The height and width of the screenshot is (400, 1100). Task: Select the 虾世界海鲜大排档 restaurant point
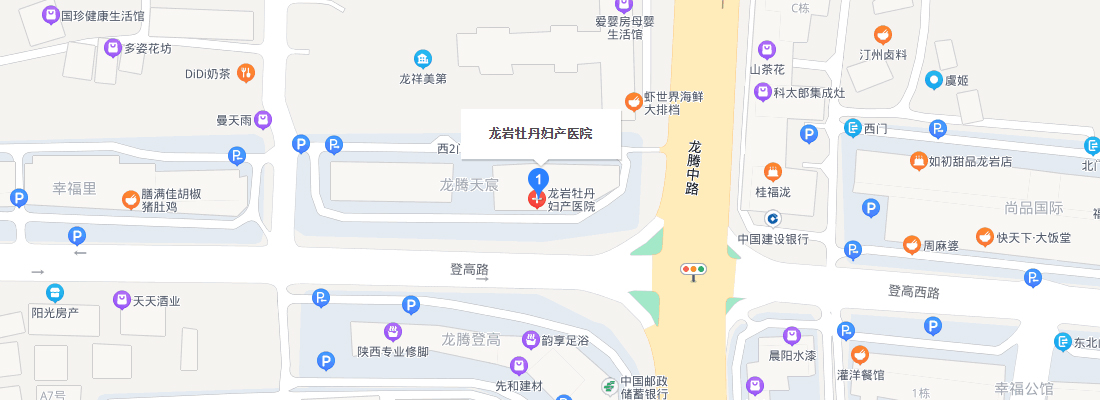click(632, 101)
